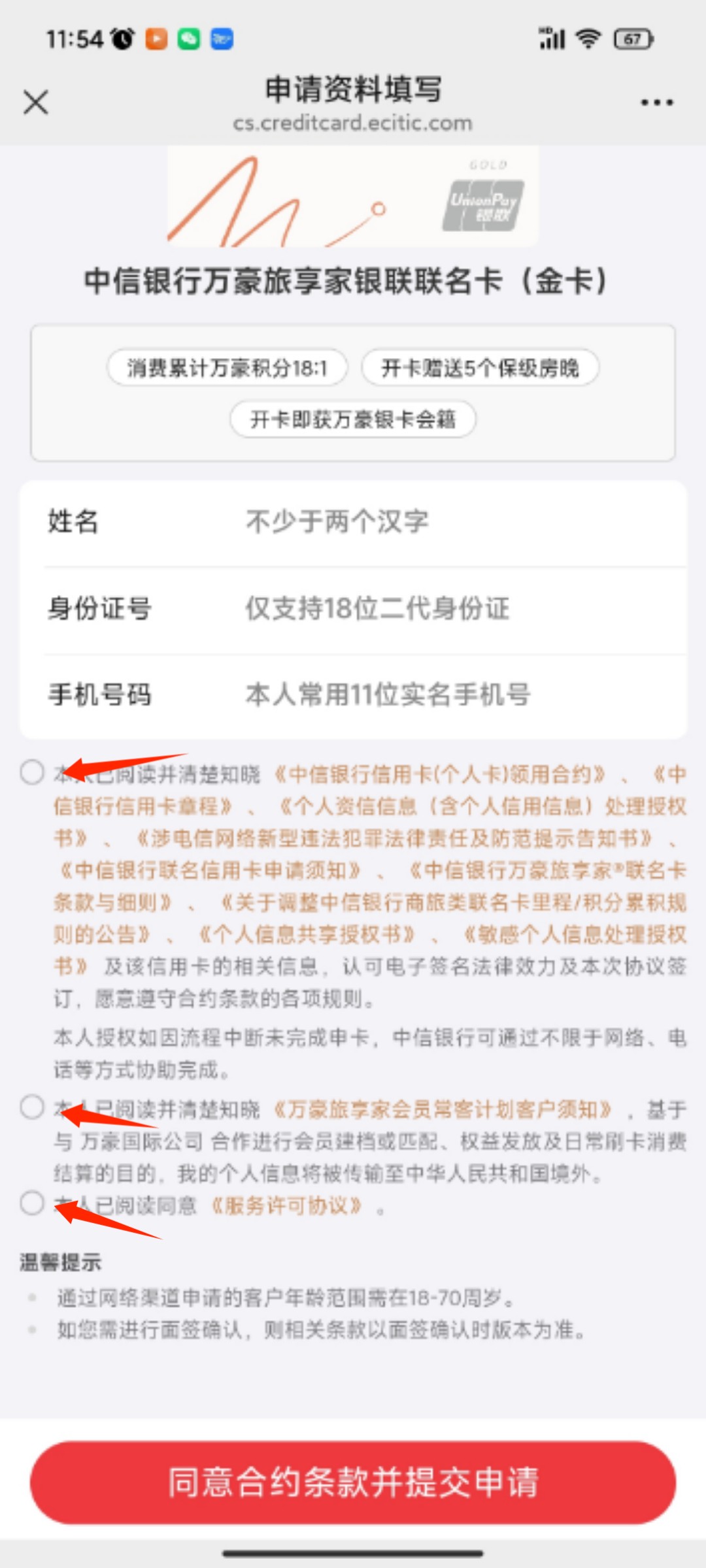Image resolution: width=706 pixels, height=1568 pixels.
Task: Open 《敏感个人信息处理授权书》 link
Action: click(x=575, y=934)
